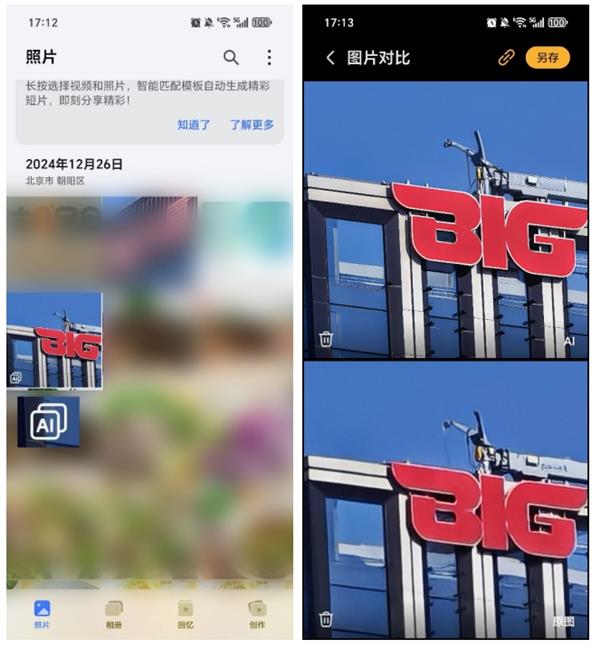Switch to the 回忆 tab

pyautogui.click(x=185, y=612)
